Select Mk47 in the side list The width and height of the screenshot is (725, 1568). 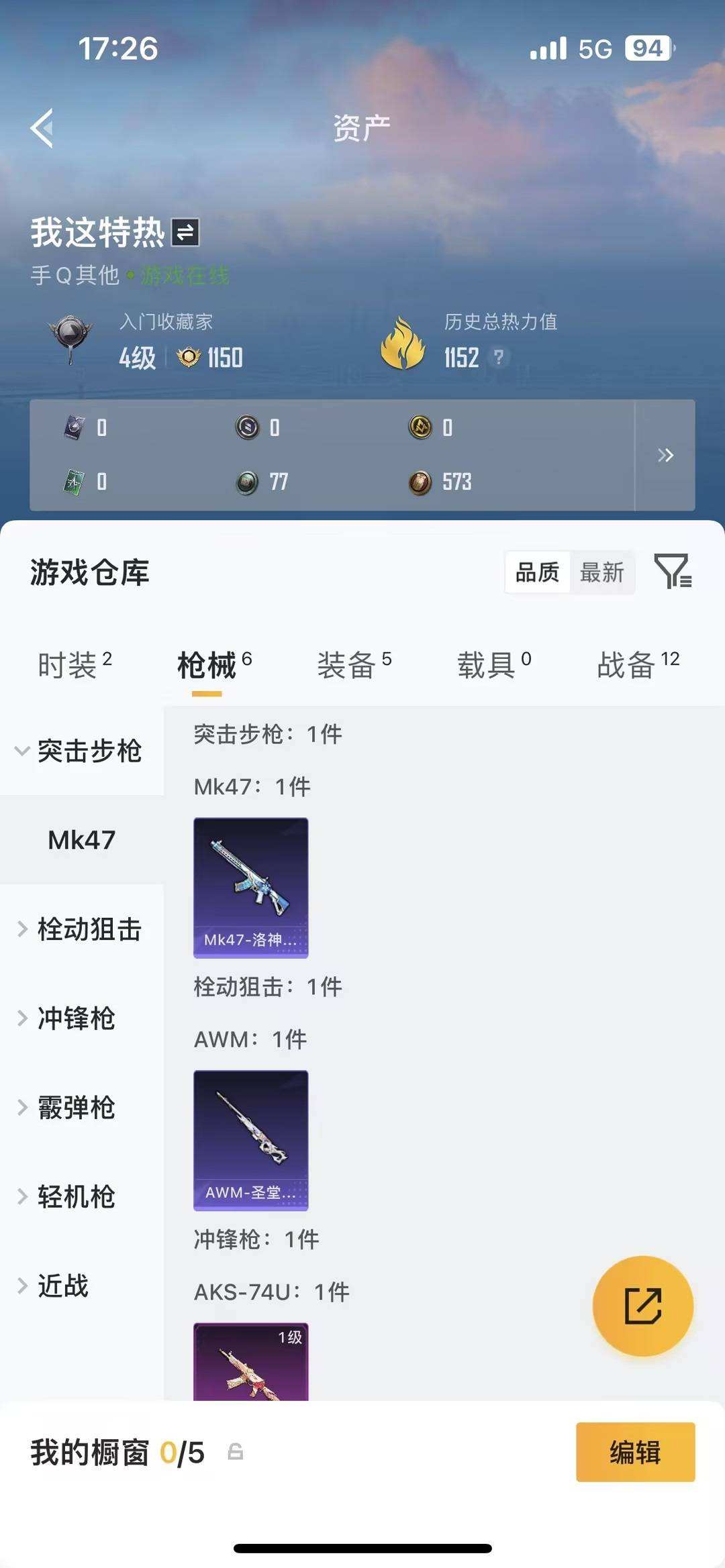[82, 840]
